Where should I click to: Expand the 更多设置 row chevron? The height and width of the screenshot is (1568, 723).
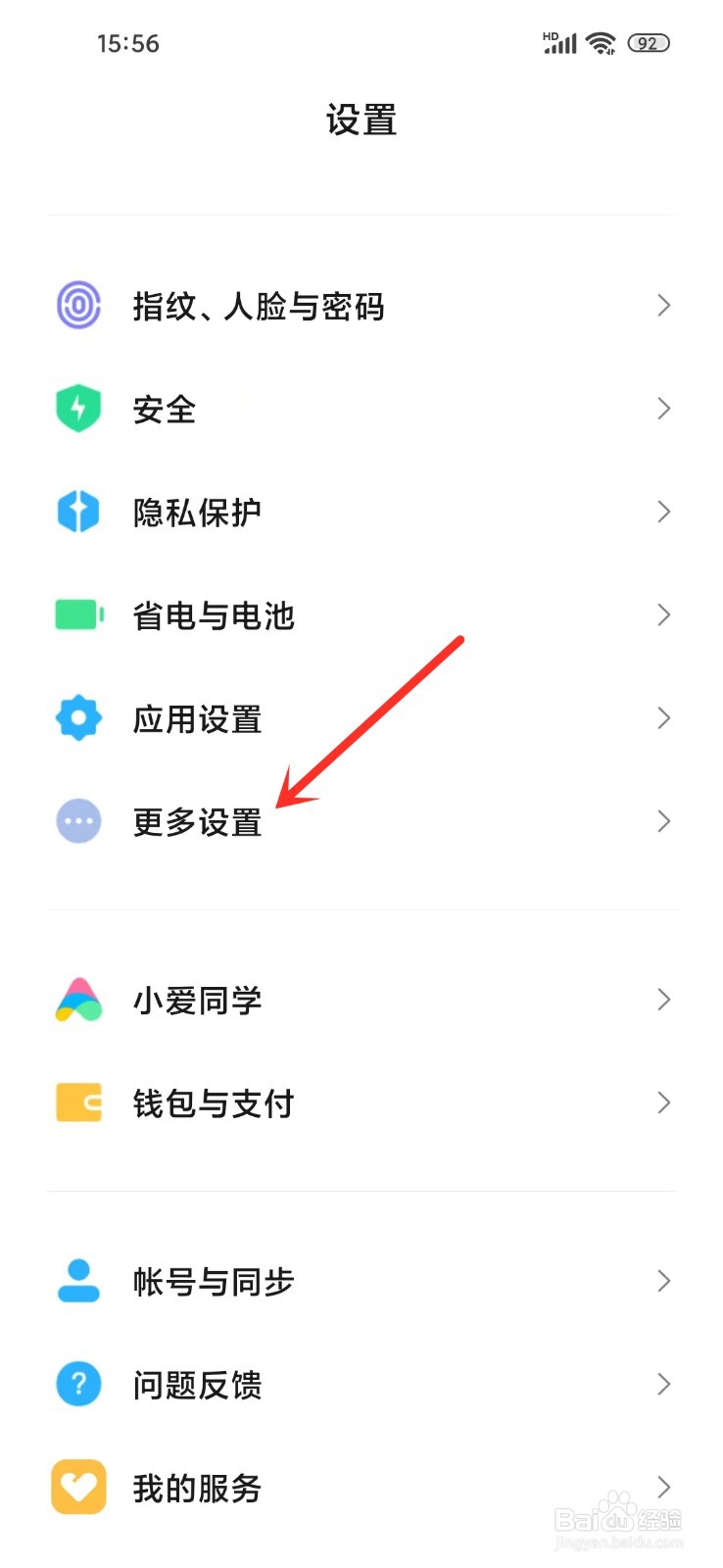pos(663,821)
